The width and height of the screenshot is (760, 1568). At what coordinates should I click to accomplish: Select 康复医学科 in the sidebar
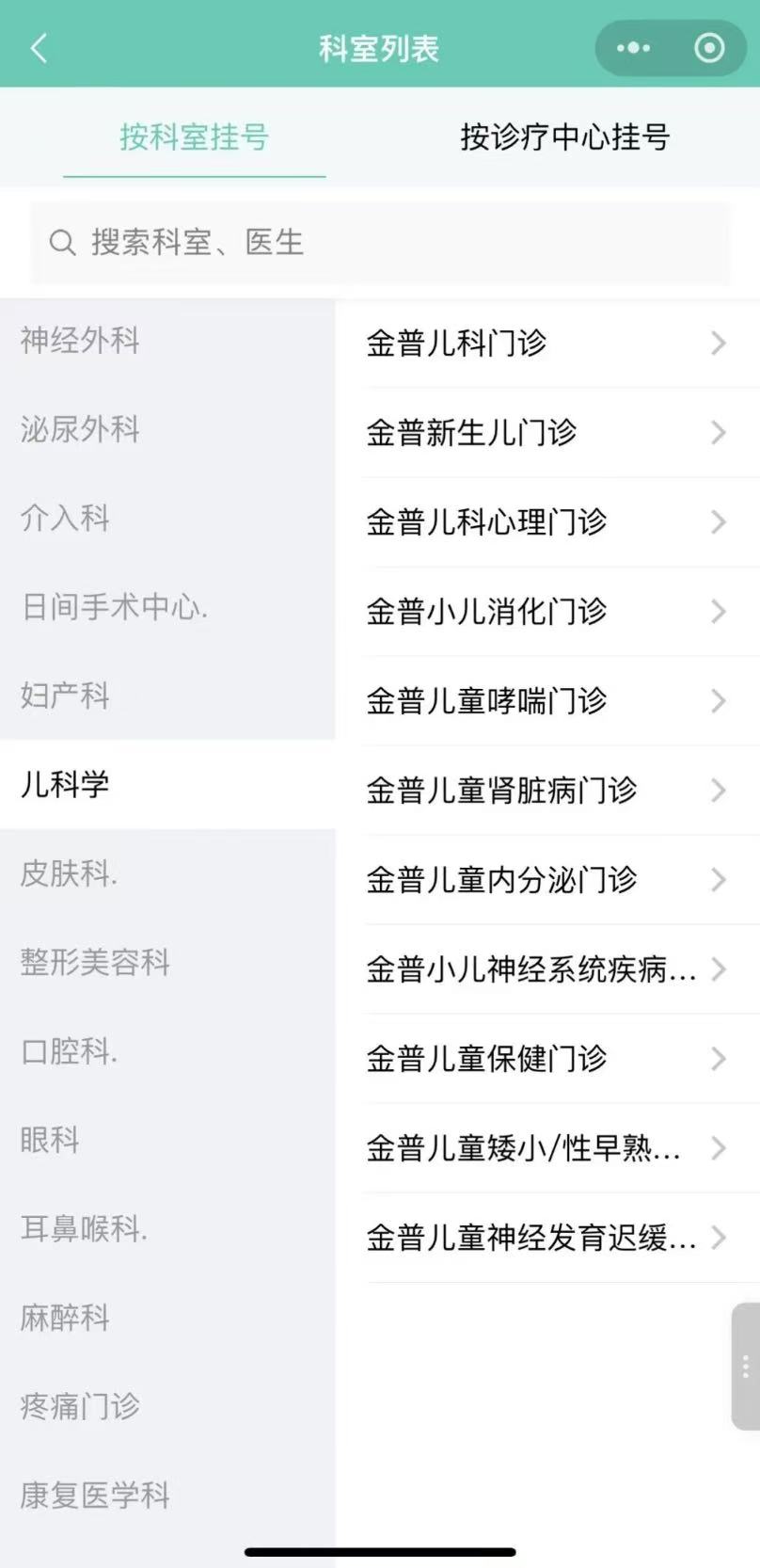pyautogui.click(x=96, y=1495)
